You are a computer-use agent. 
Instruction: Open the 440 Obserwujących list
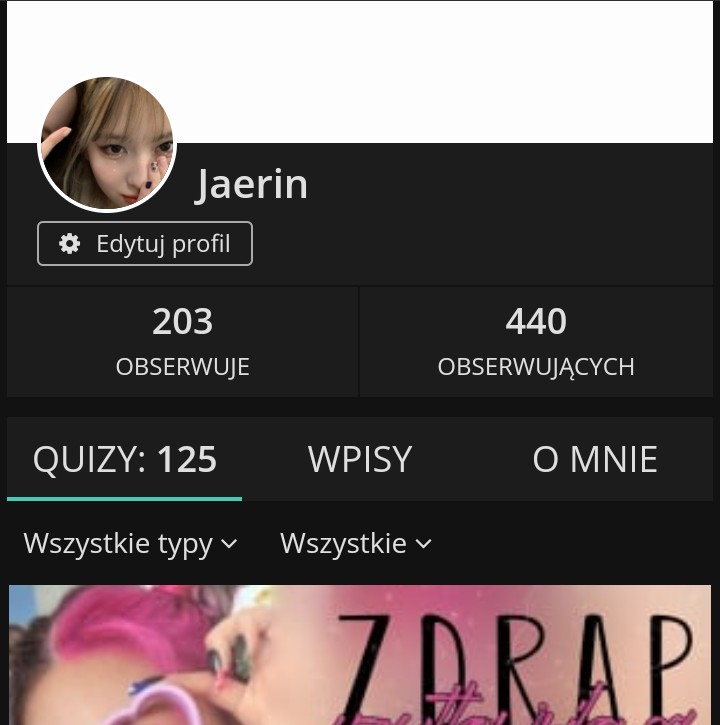click(536, 341)
